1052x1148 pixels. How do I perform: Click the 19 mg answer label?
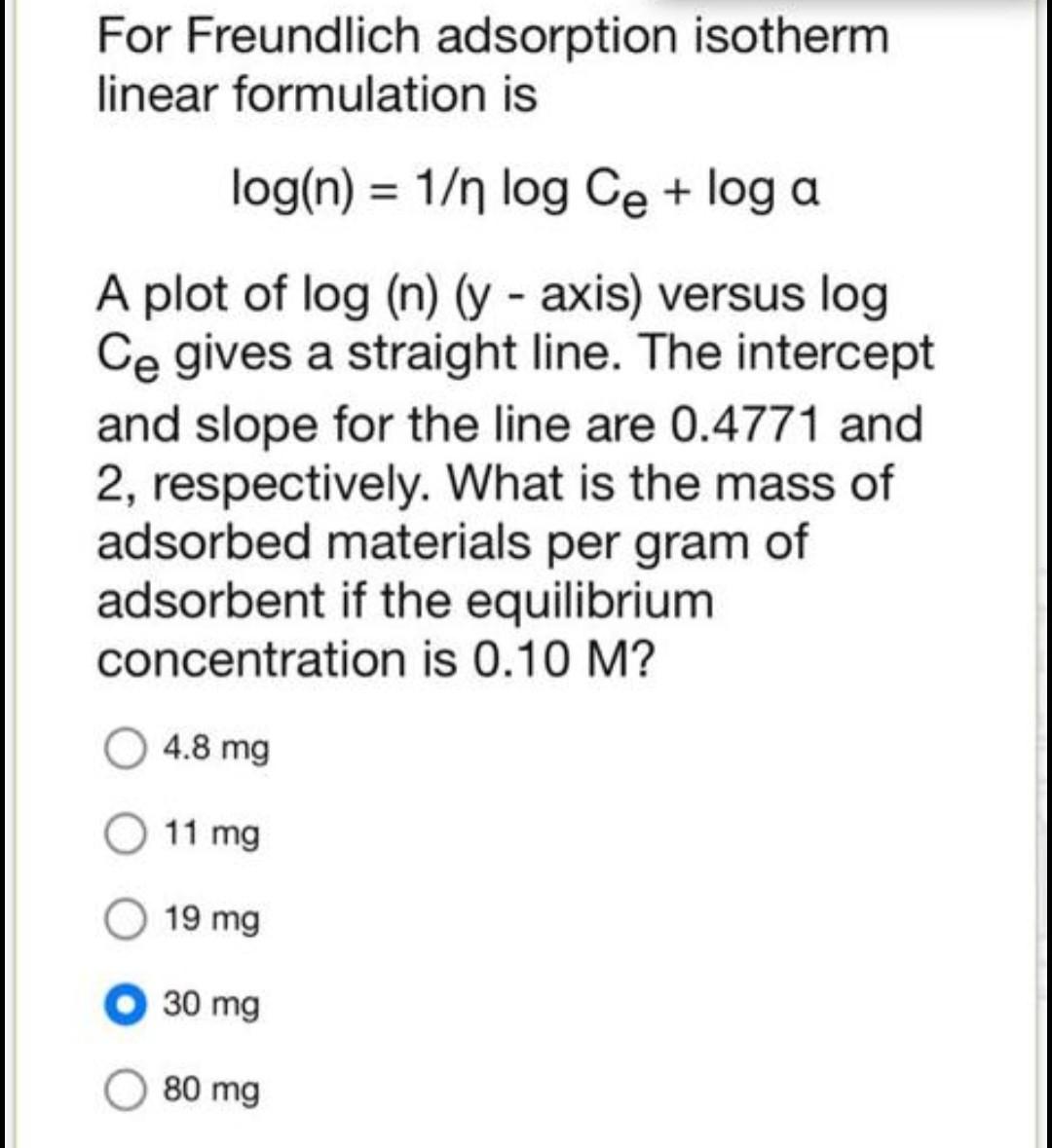tap(207, 919)
